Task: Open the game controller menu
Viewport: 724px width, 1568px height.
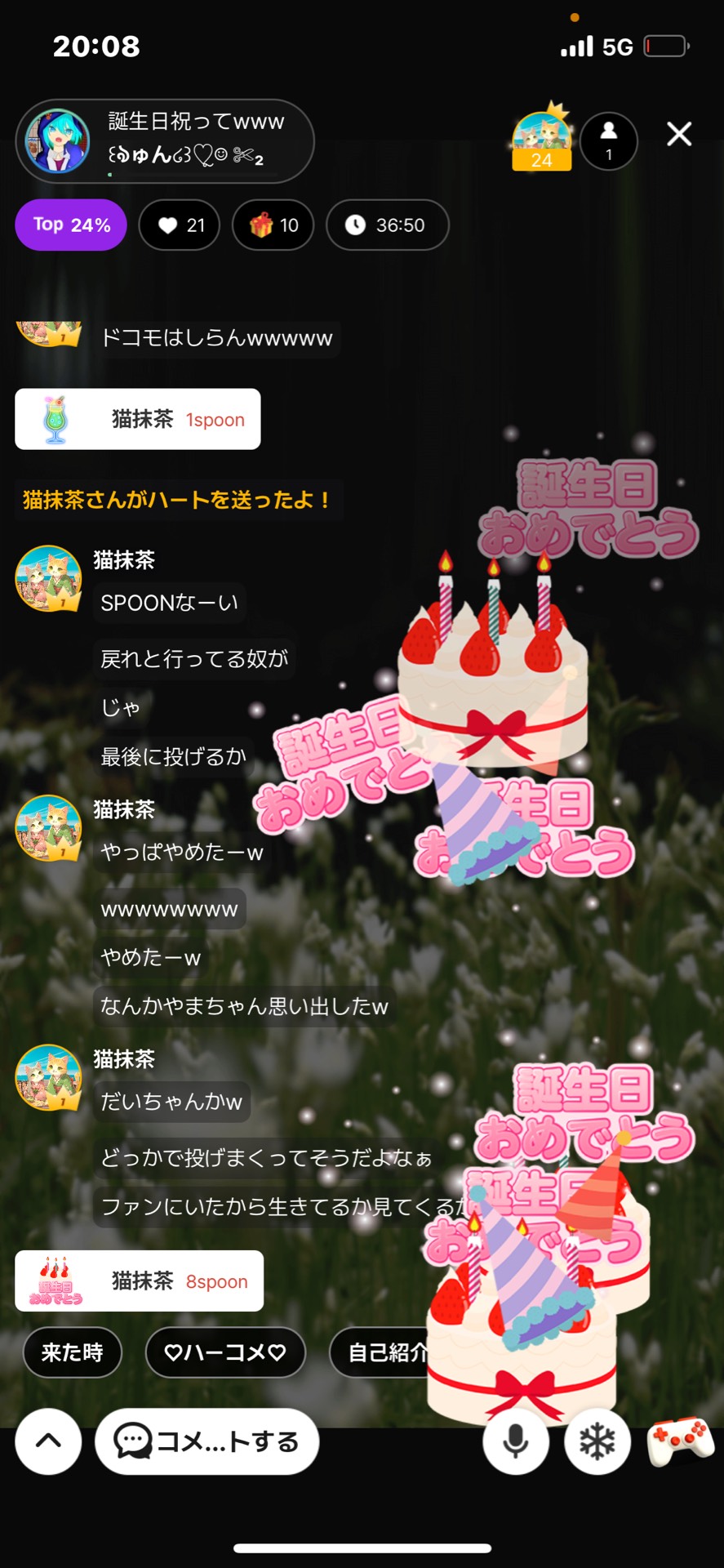Action: (x=680, y=1441)
